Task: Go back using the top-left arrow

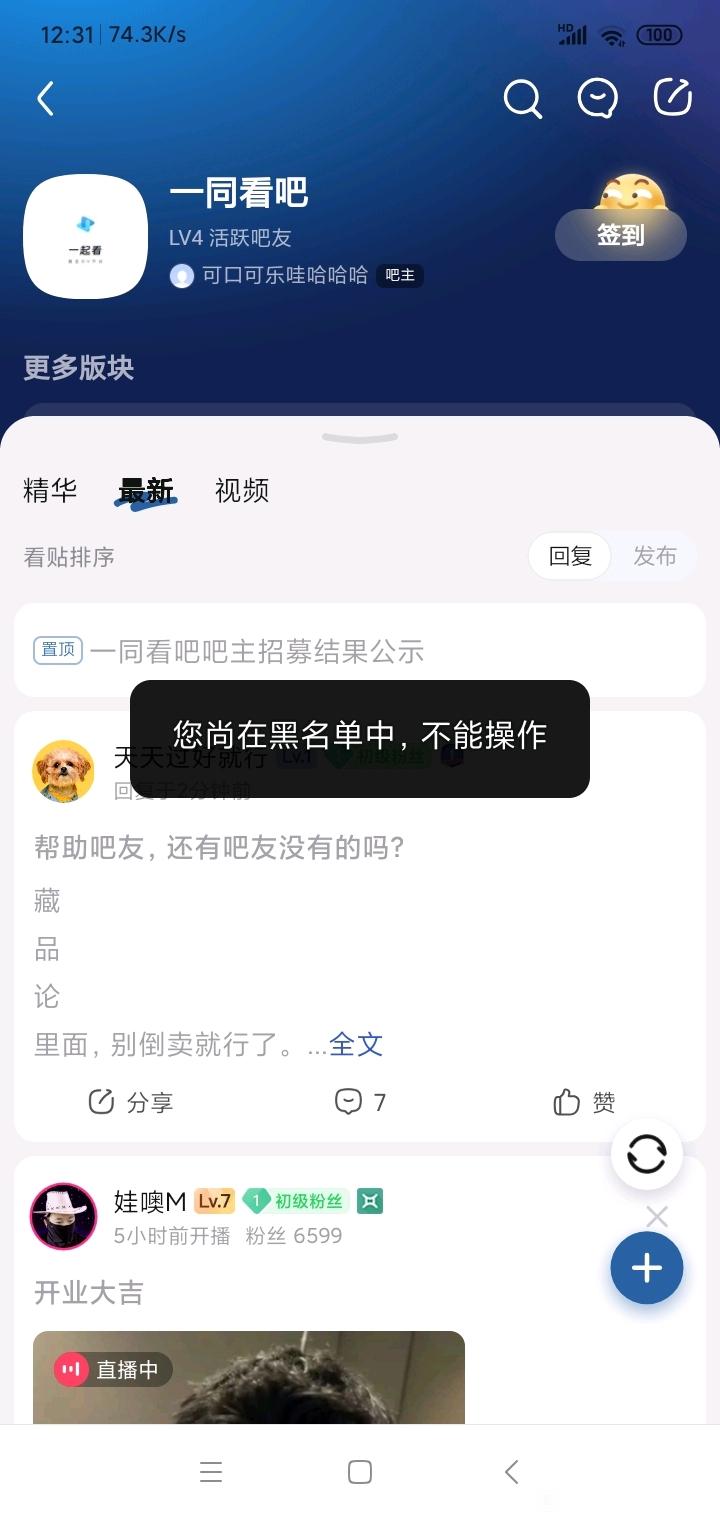Action: 45,98
